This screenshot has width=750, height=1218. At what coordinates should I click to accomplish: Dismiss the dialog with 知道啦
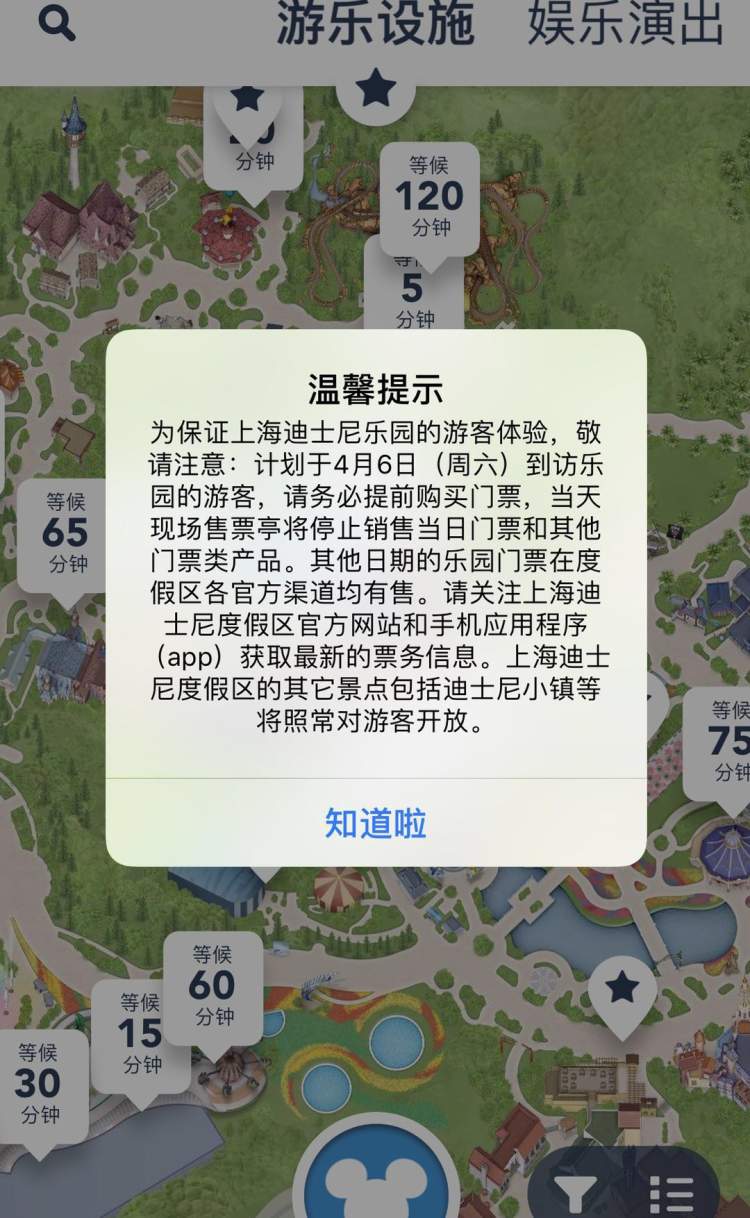click(376, 823)
